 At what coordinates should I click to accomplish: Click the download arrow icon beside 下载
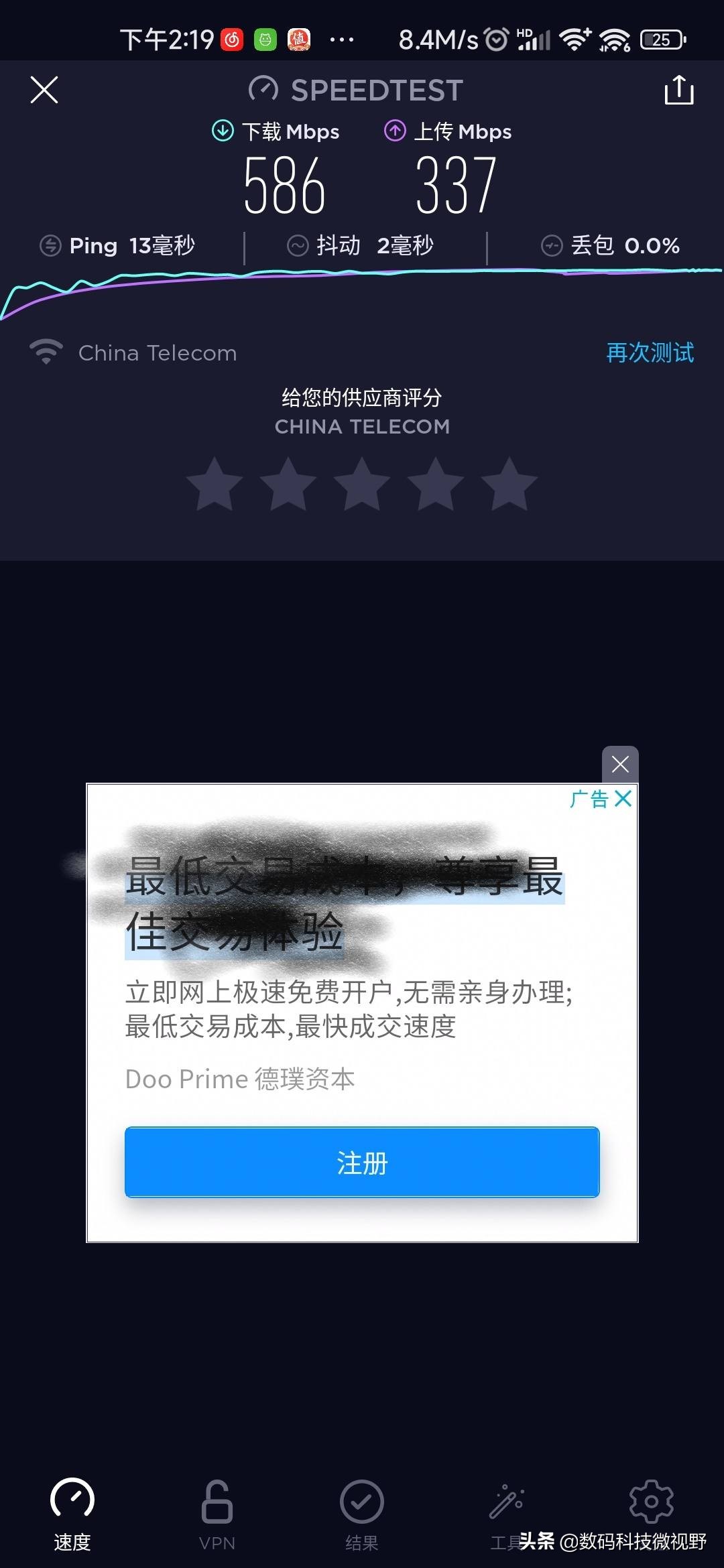coord(222,130)
